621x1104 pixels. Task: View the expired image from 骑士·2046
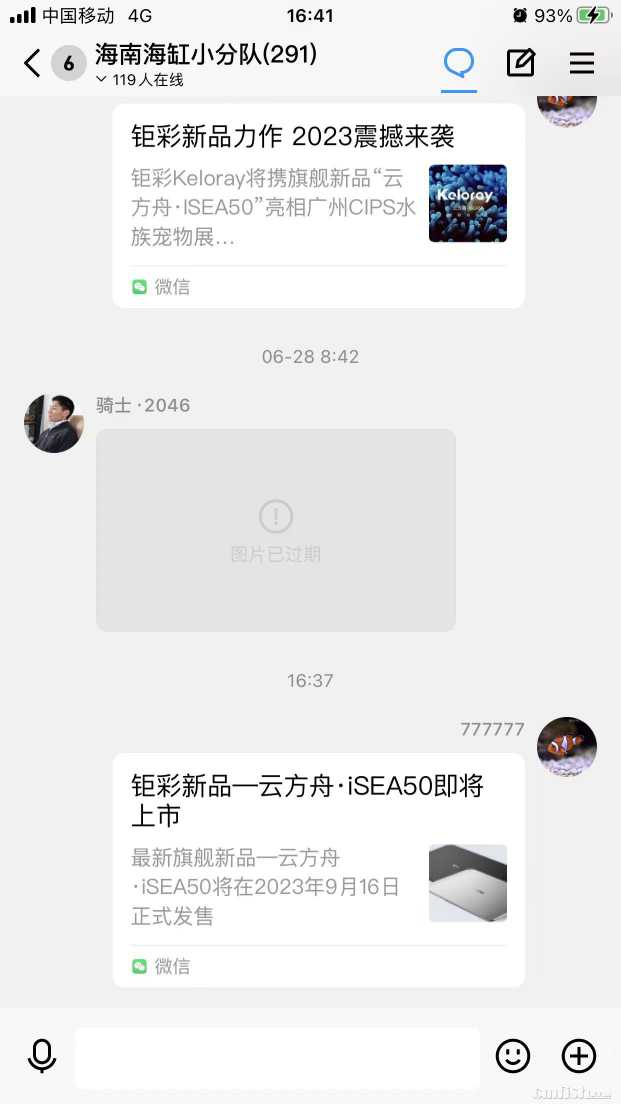(276, 530)
